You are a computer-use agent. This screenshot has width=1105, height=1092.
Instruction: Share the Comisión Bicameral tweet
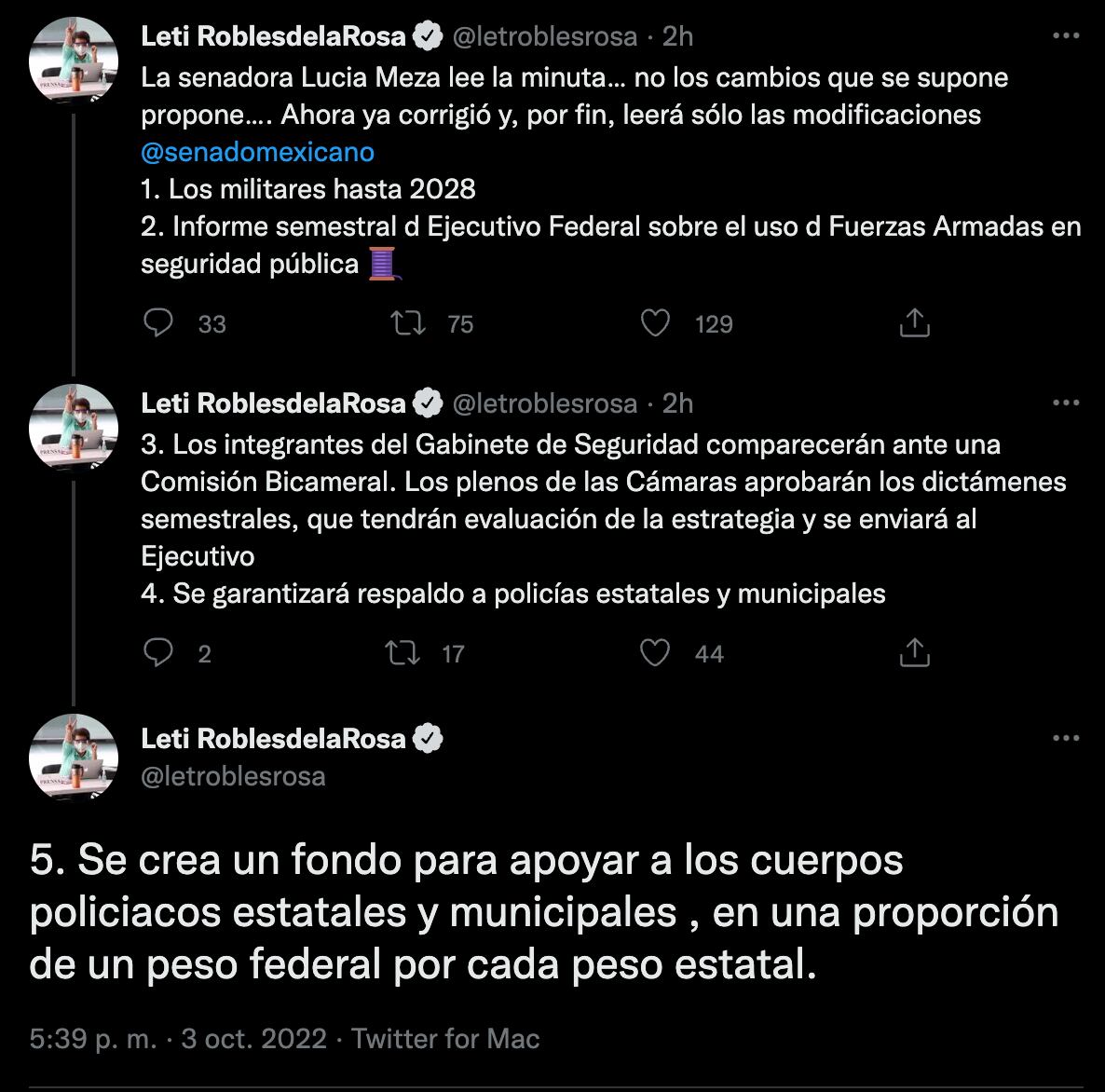(915, 653)
